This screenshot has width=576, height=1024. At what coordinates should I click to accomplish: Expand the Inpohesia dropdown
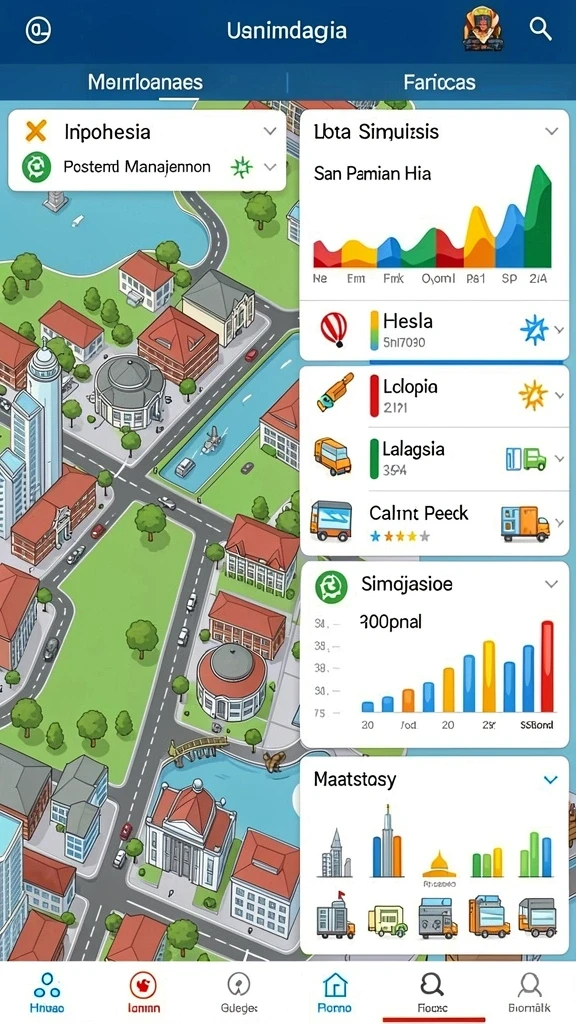pyautogui.click(x=270, y=131)
